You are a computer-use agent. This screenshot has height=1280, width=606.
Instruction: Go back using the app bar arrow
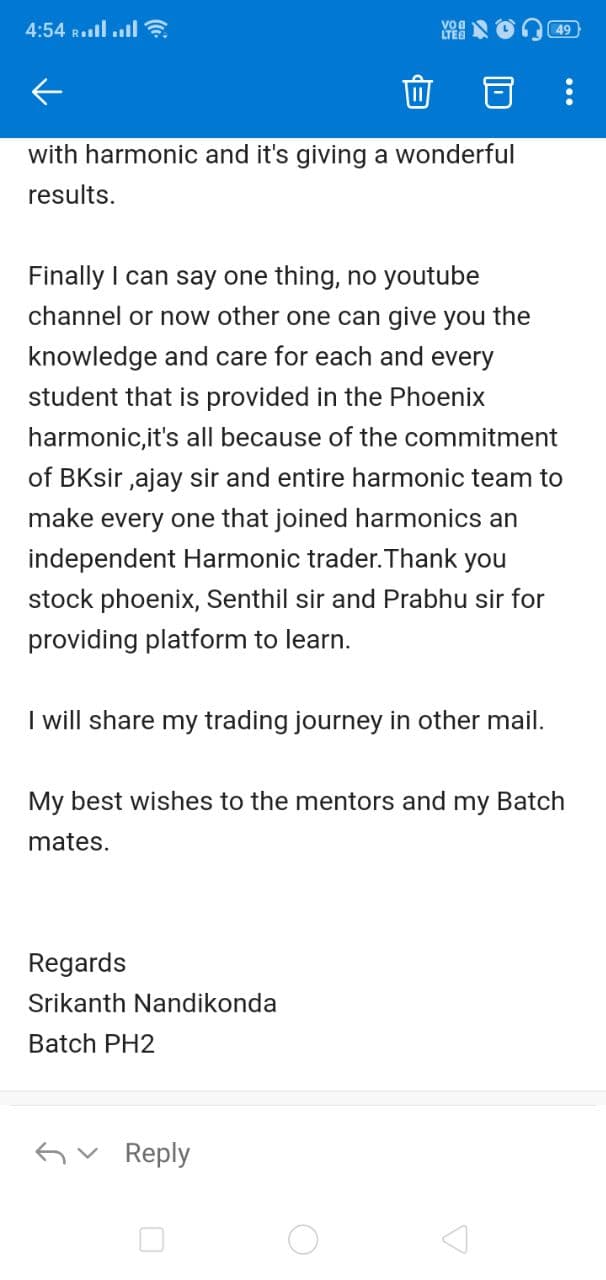[x=47, y=93]
